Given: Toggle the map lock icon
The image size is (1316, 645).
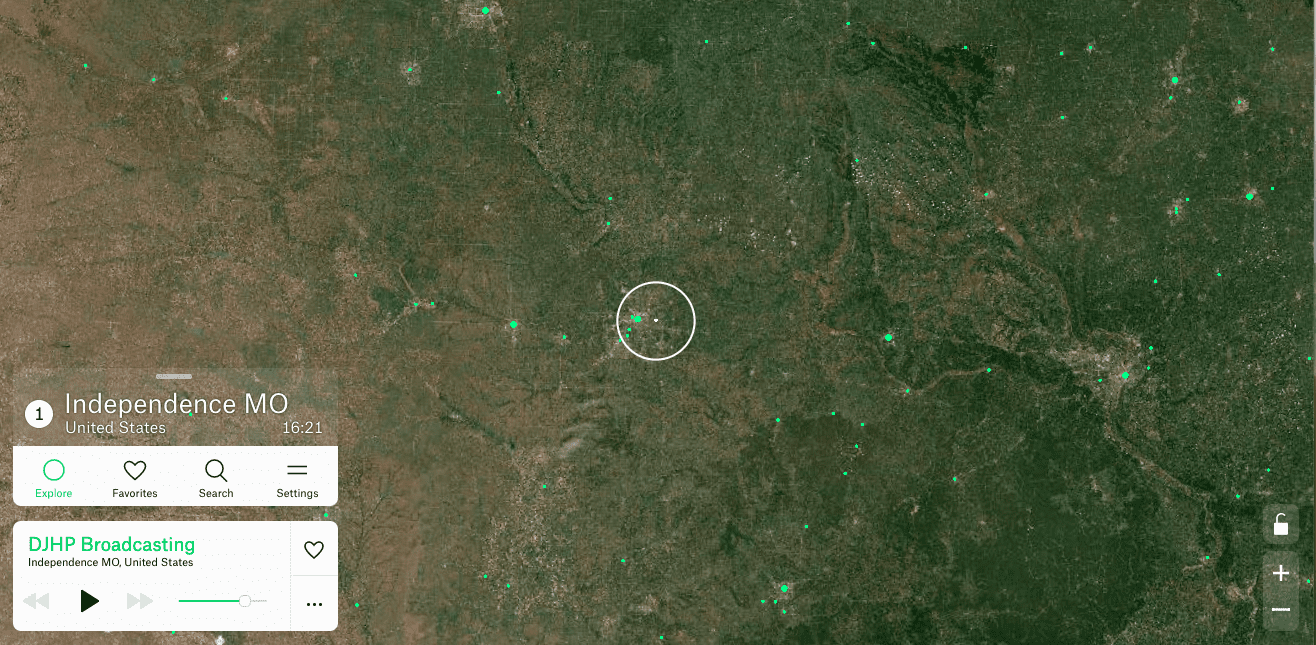Looking at the screenshot, I should coord(1280,524).
